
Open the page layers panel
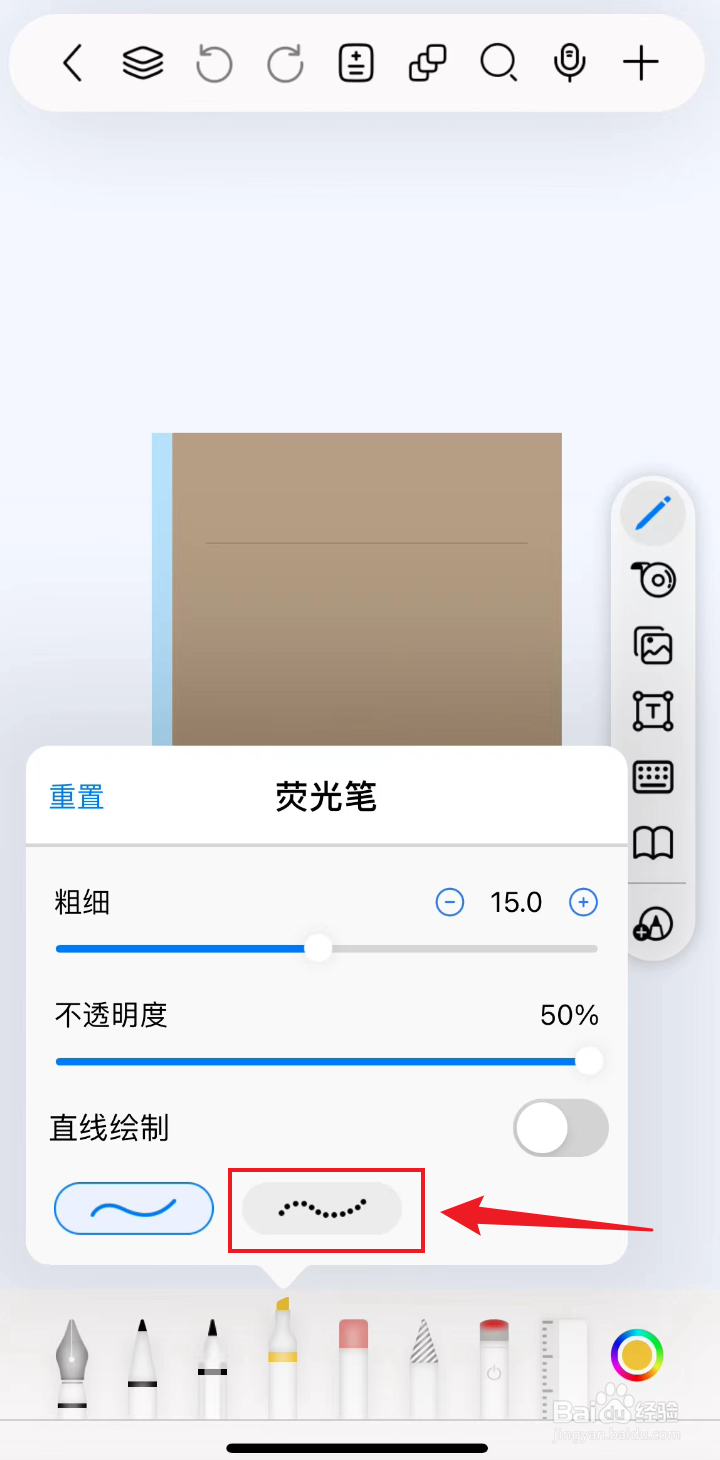(142, 62)
